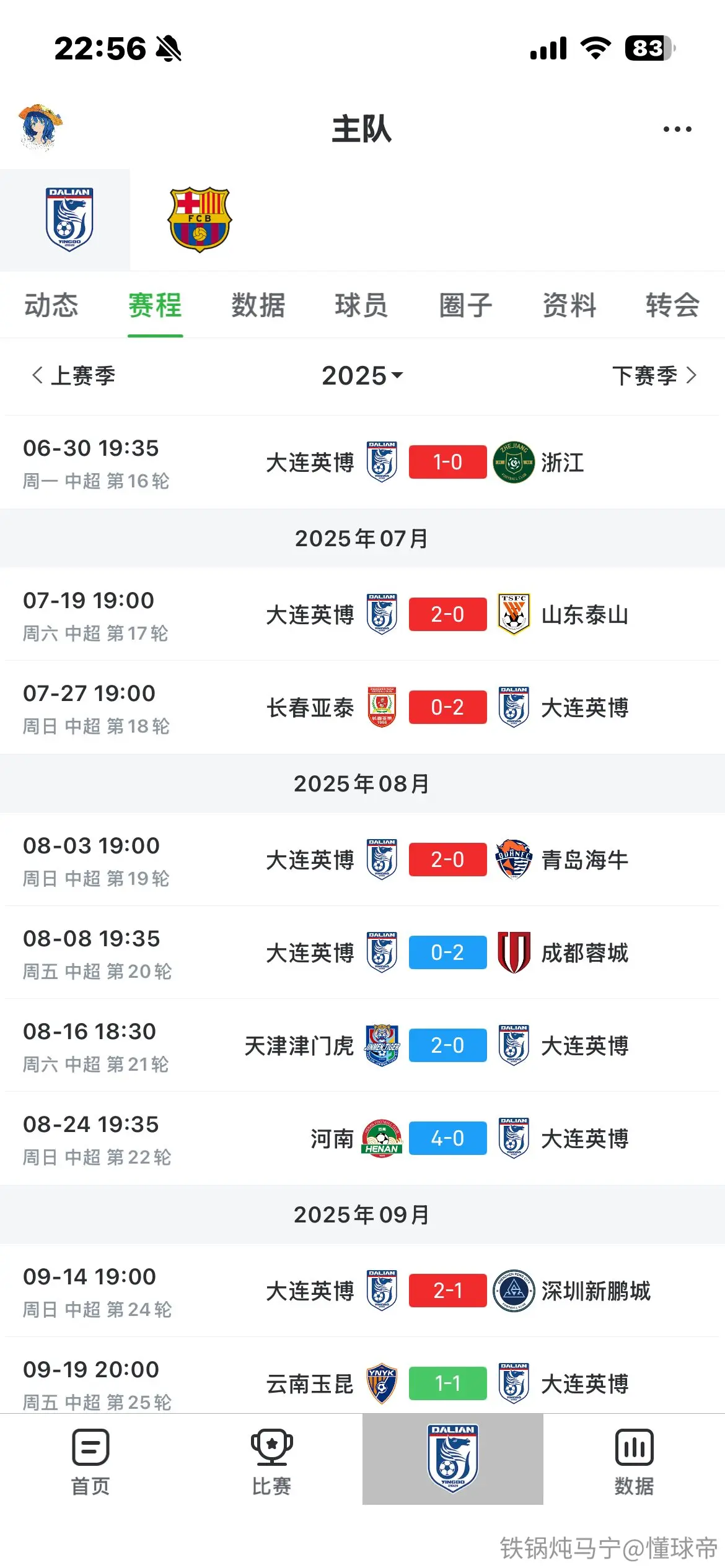Open the profile avatar
This screenshot has height=1568, width=725.
click(x=40, y=128)
